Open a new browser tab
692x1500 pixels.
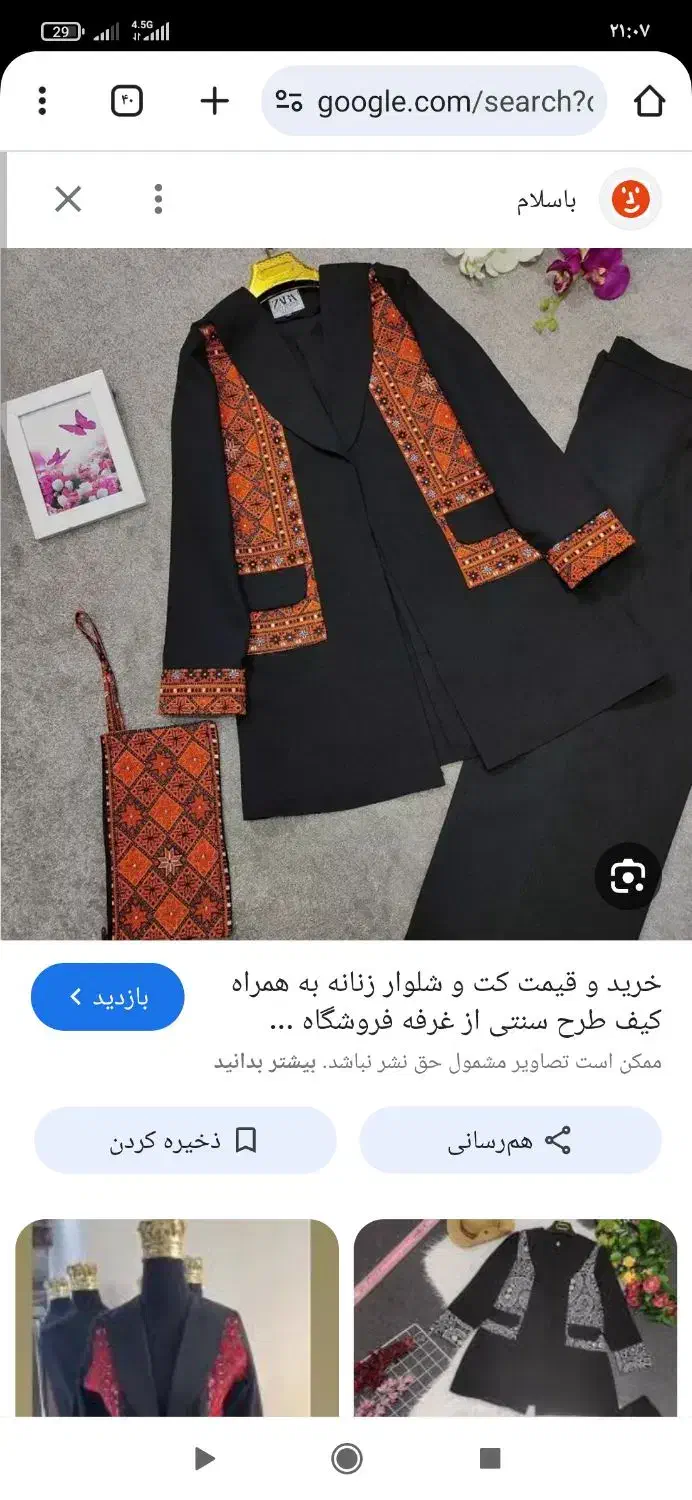(214, 101)
